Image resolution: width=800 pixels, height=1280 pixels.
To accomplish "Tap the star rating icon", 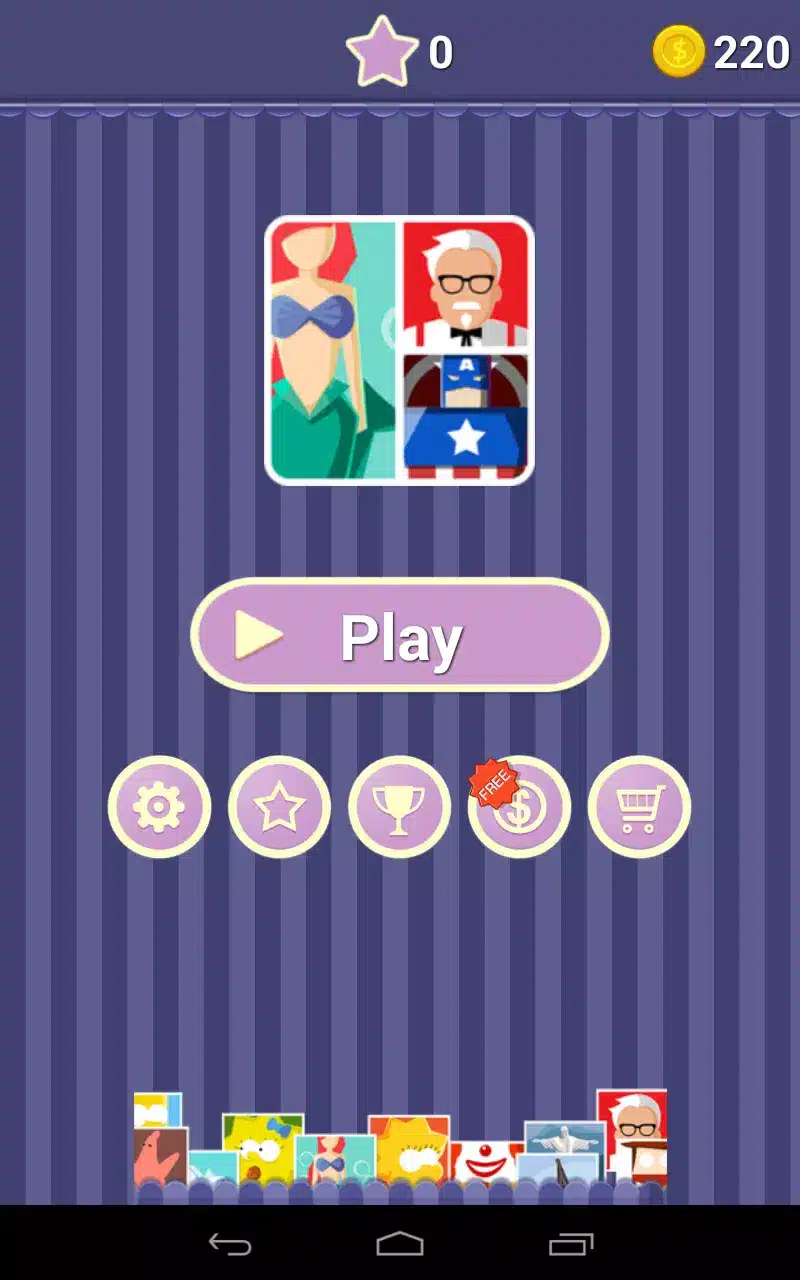I will coord(279,807).
